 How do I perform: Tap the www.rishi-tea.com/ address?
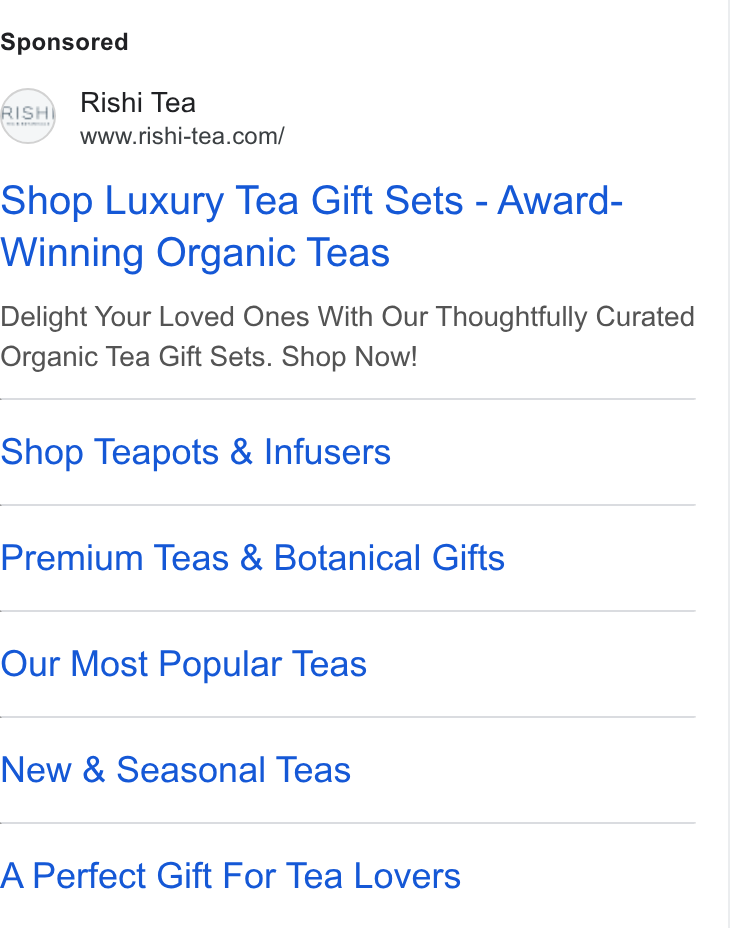point(182,136)
